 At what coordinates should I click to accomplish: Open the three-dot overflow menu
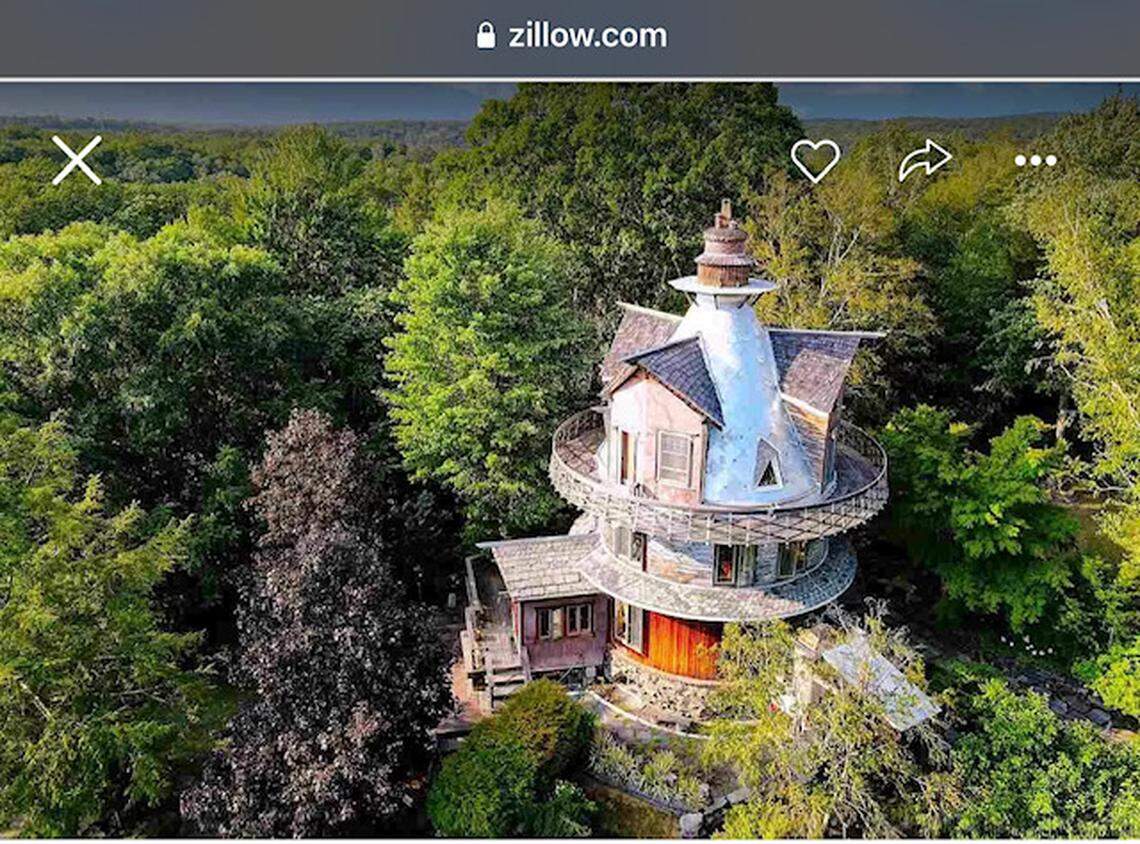pos(1035,160)
